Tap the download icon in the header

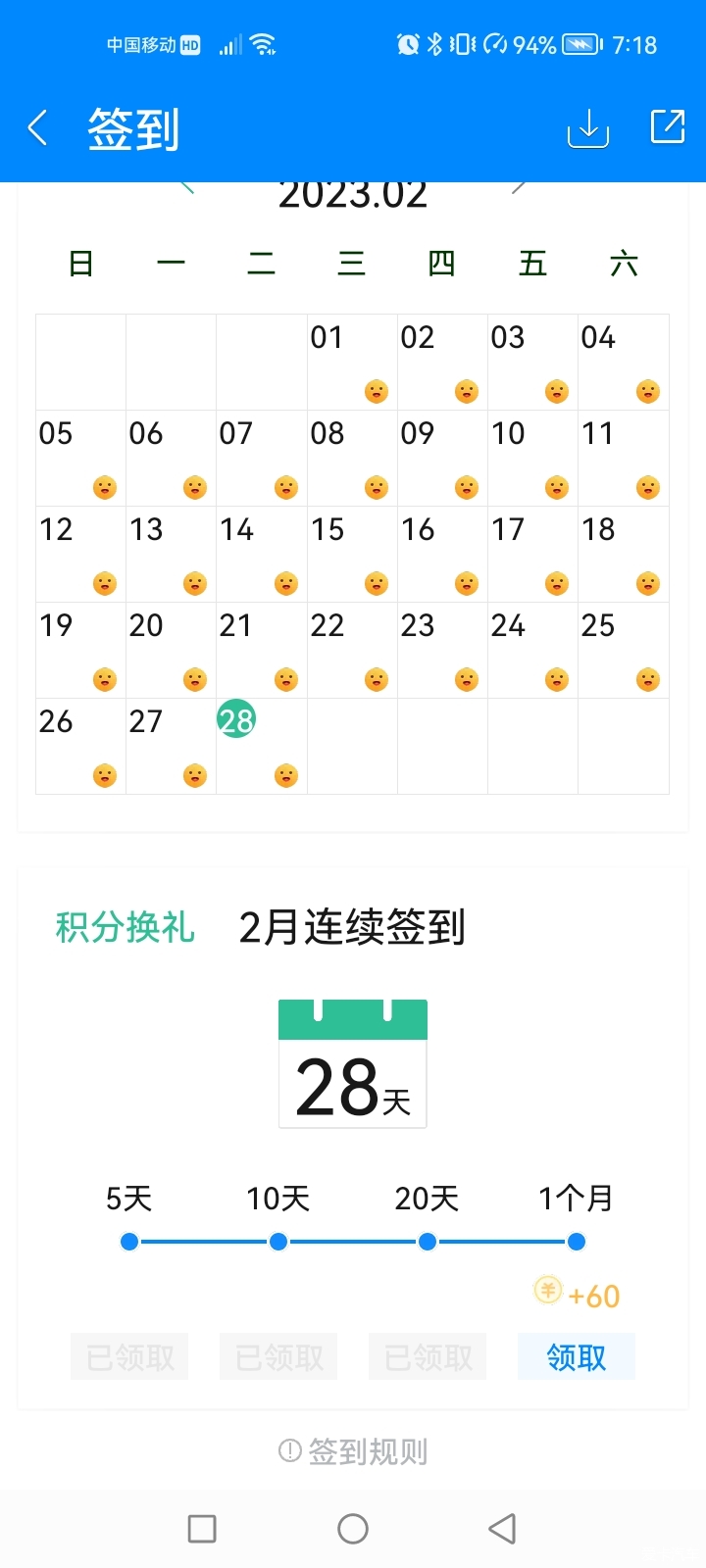[x=588, y=128]
